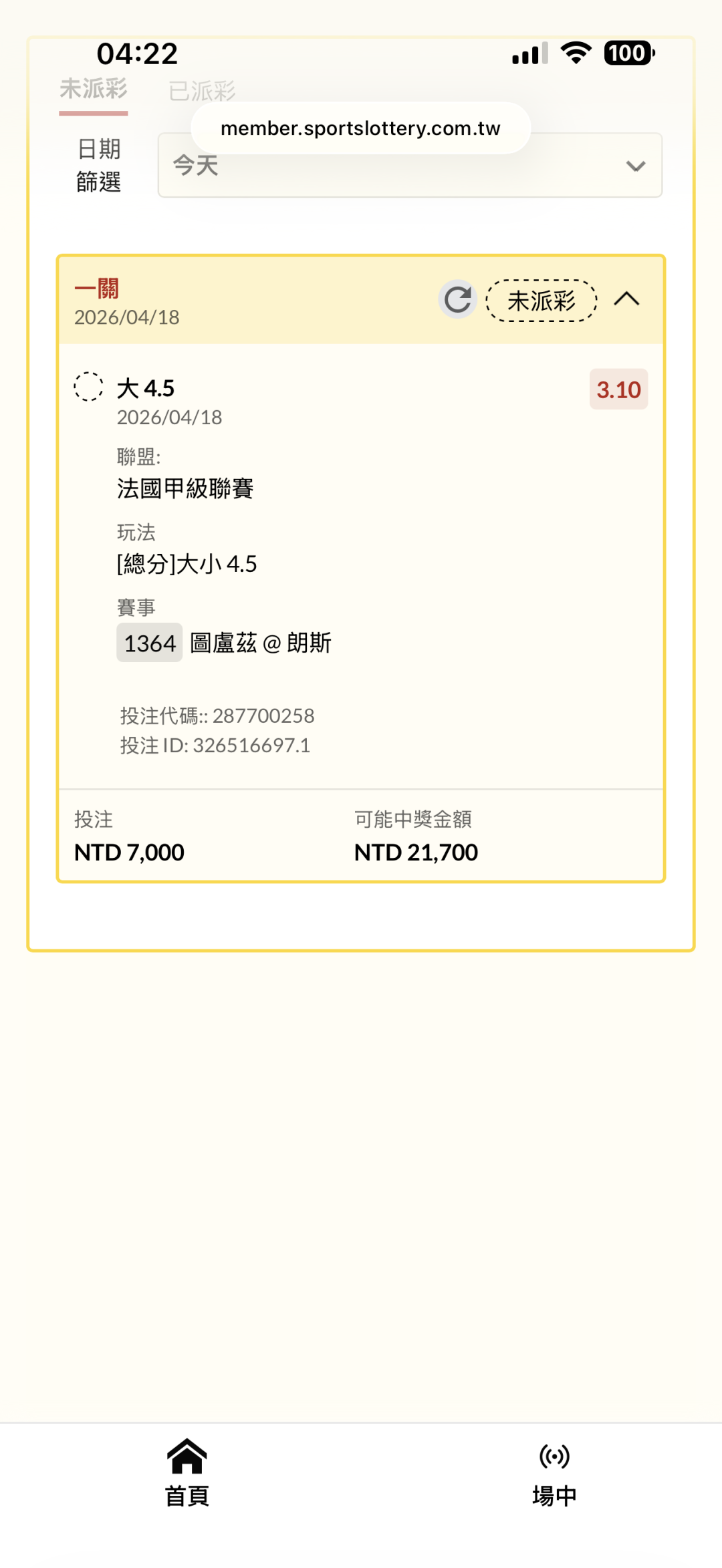
Task: Collapse the 一關 bet card
Action: tap(626, 299)
